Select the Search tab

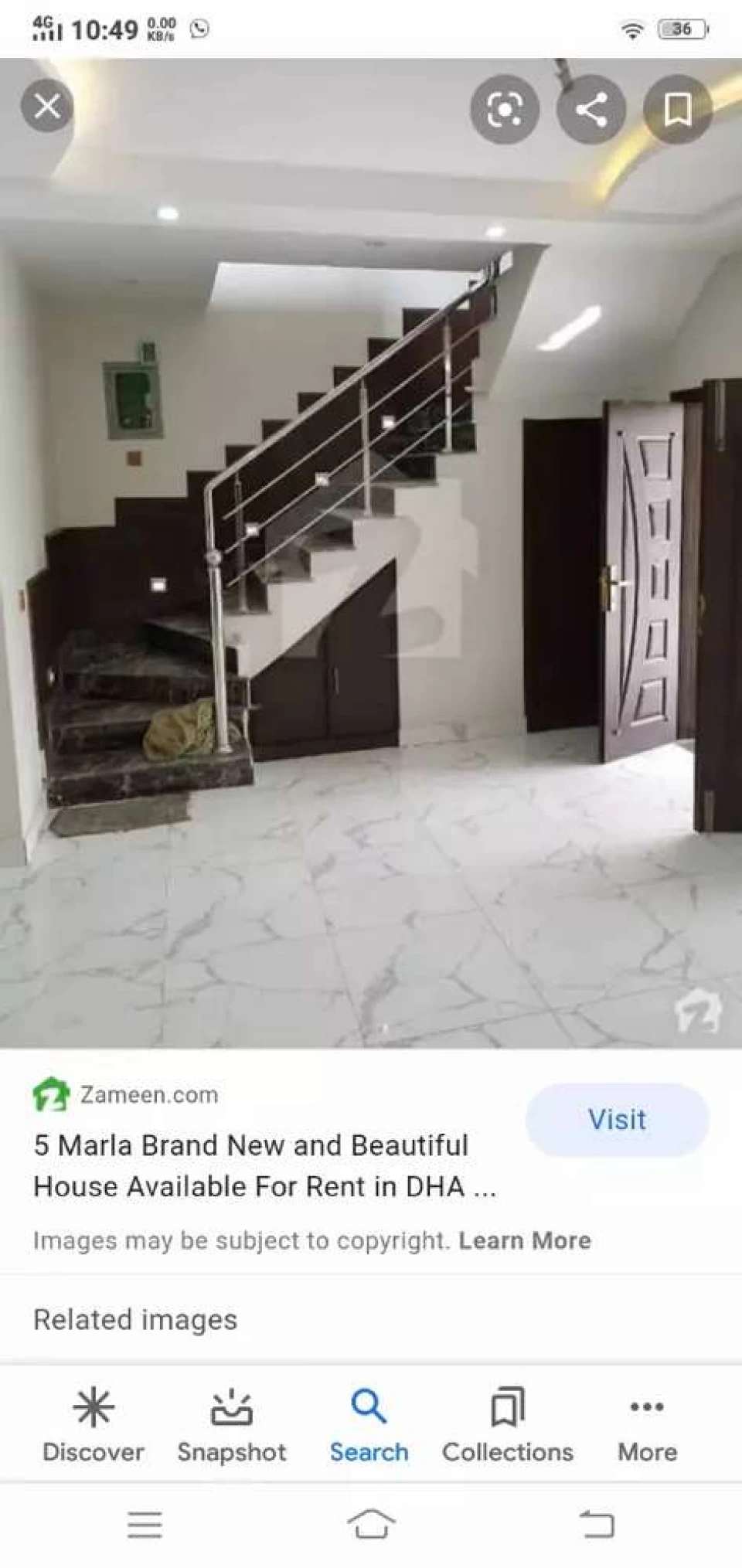[369, 1426]
